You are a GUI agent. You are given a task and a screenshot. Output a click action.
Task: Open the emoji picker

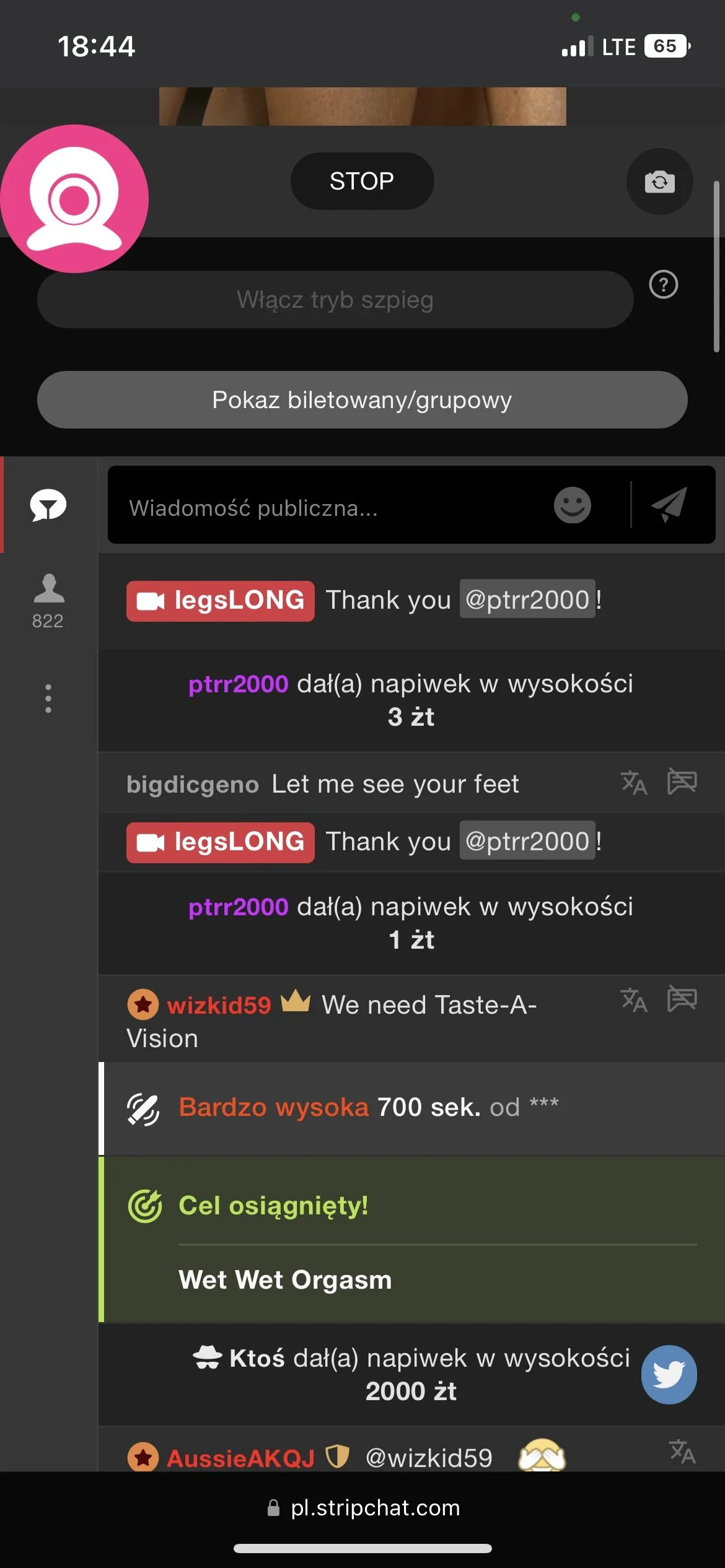click(572, 505)
